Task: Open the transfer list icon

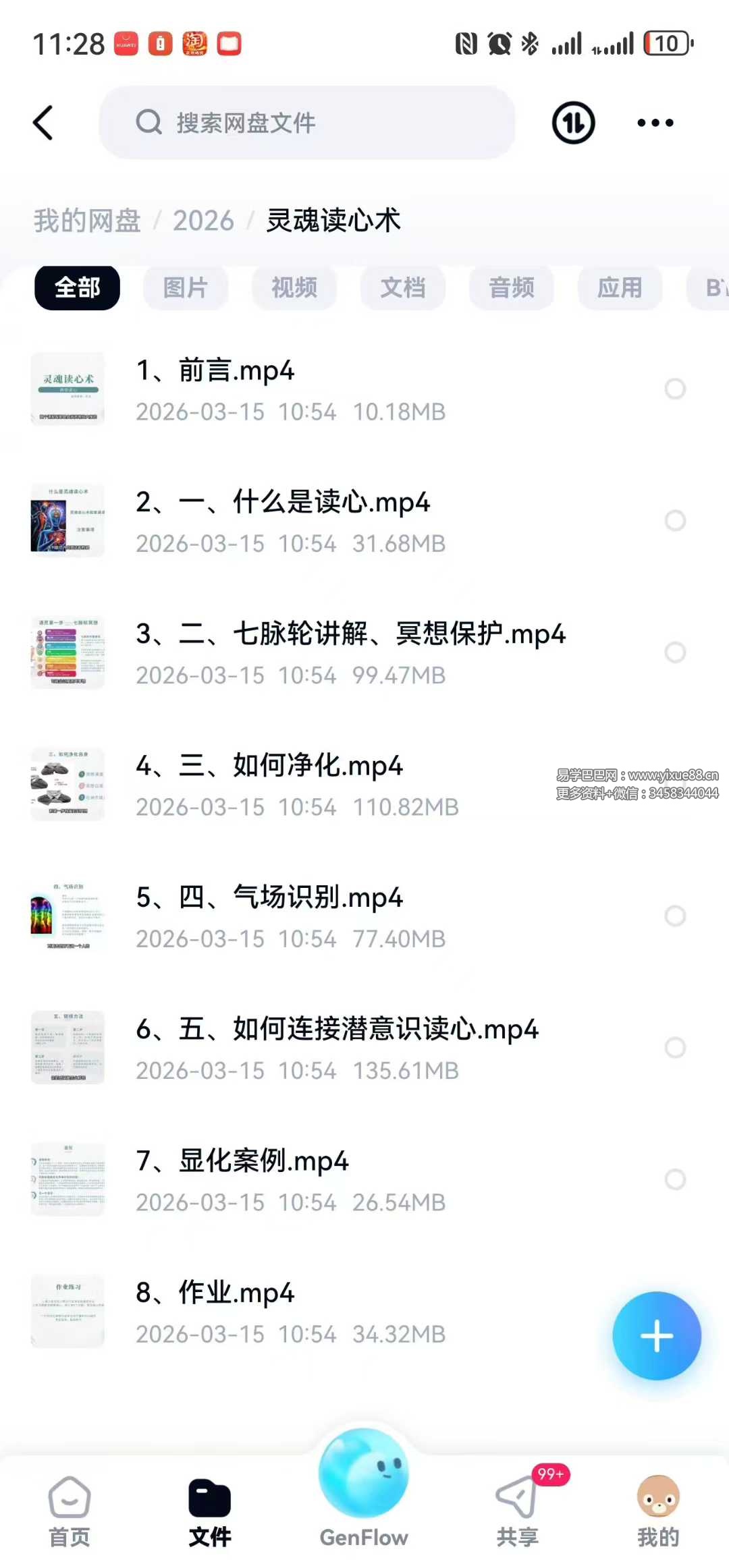Action: [x=573, y=123]
